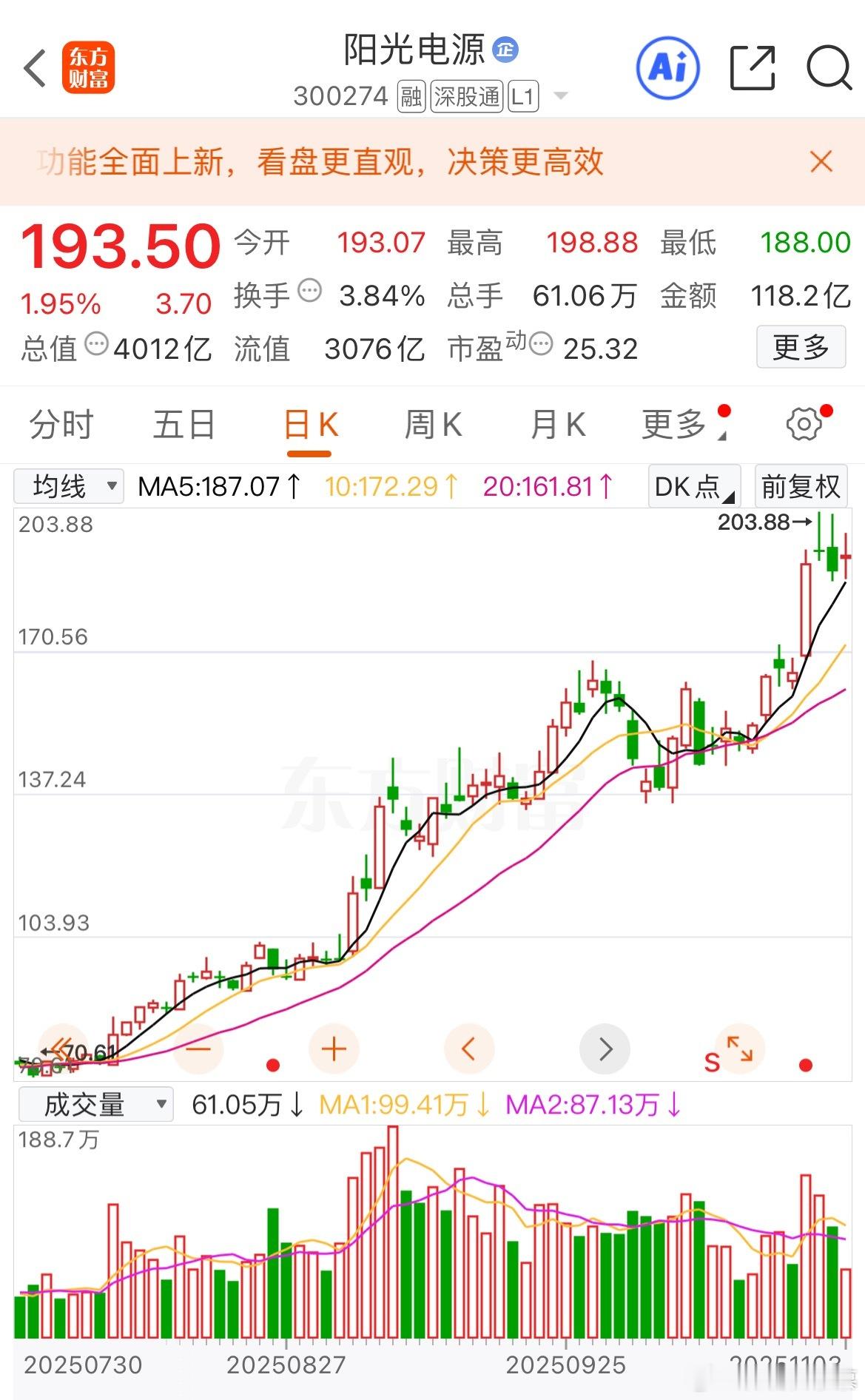Expand the stock info dropdown next to L1
The image size is (865, 1400).
pos(562,95)
